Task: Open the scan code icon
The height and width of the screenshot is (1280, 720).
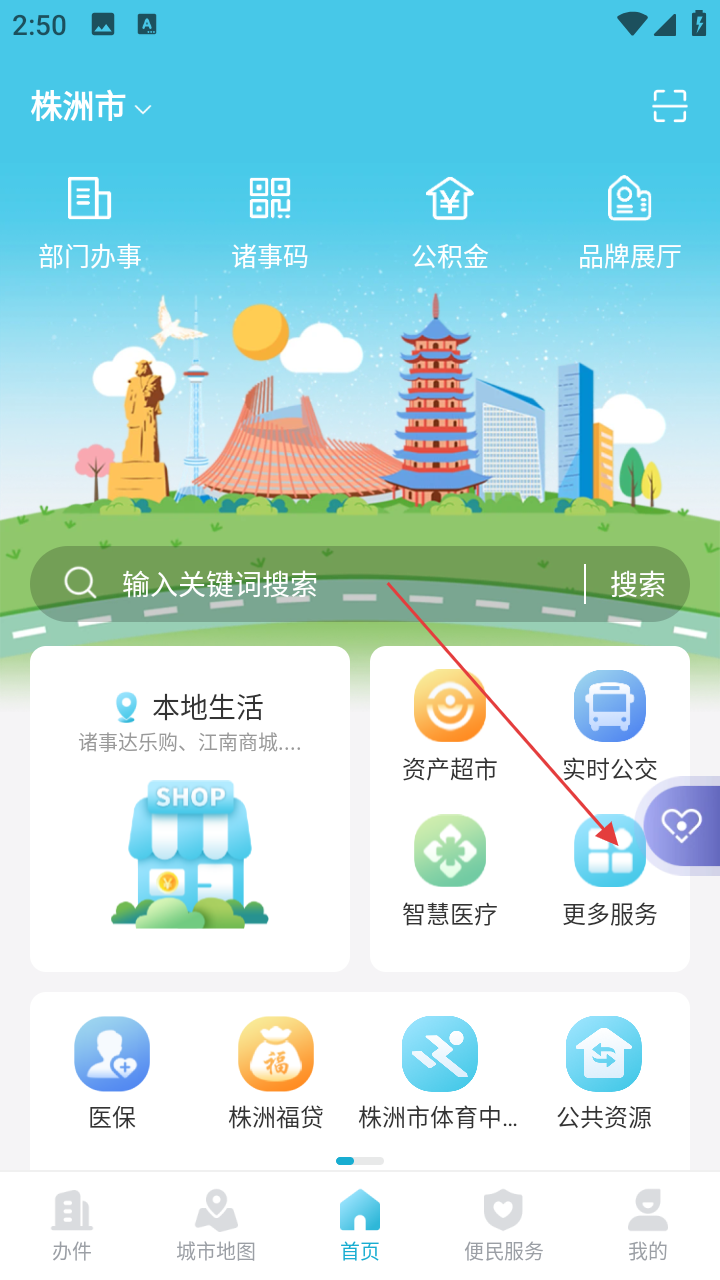Action: pyautogui.click(x=669, y=106)
